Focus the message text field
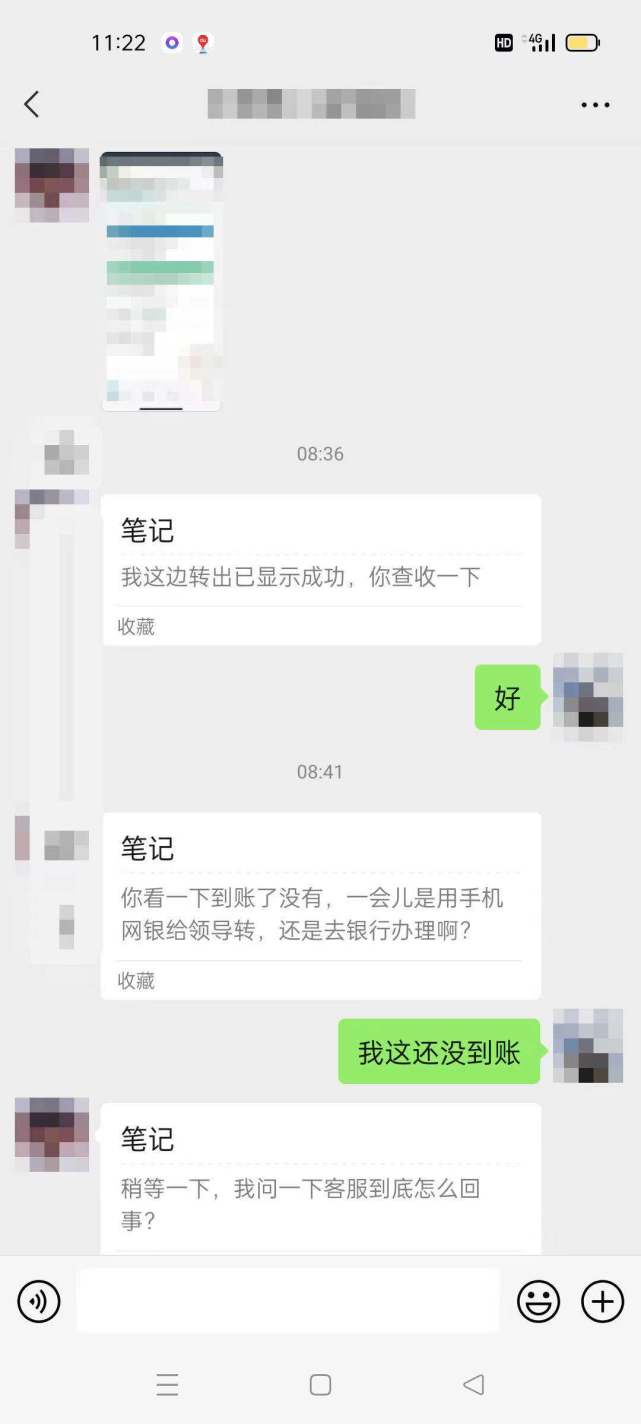The height and width of the screenshot is (1424, 641). pyautogui.click(x=288, y=1301)
